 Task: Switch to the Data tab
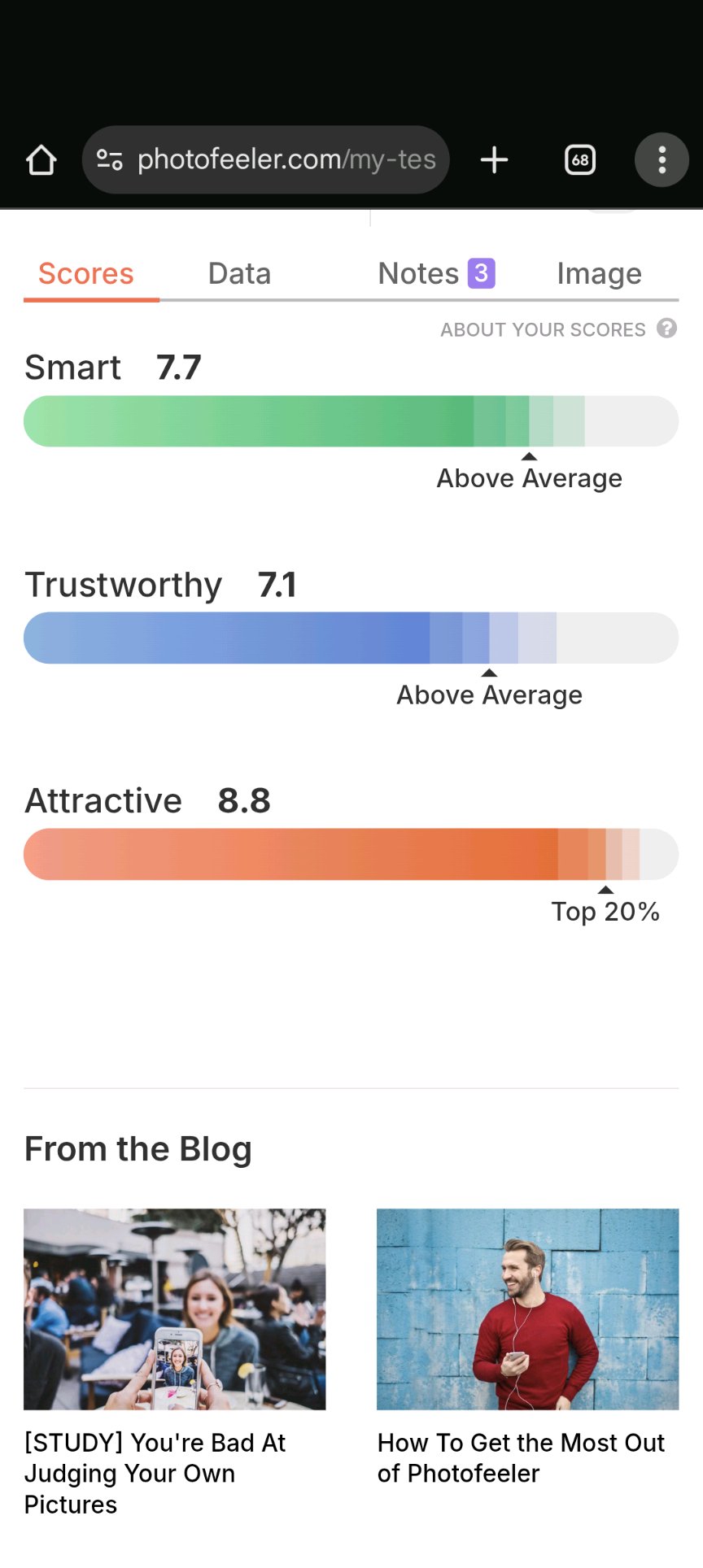239,274
